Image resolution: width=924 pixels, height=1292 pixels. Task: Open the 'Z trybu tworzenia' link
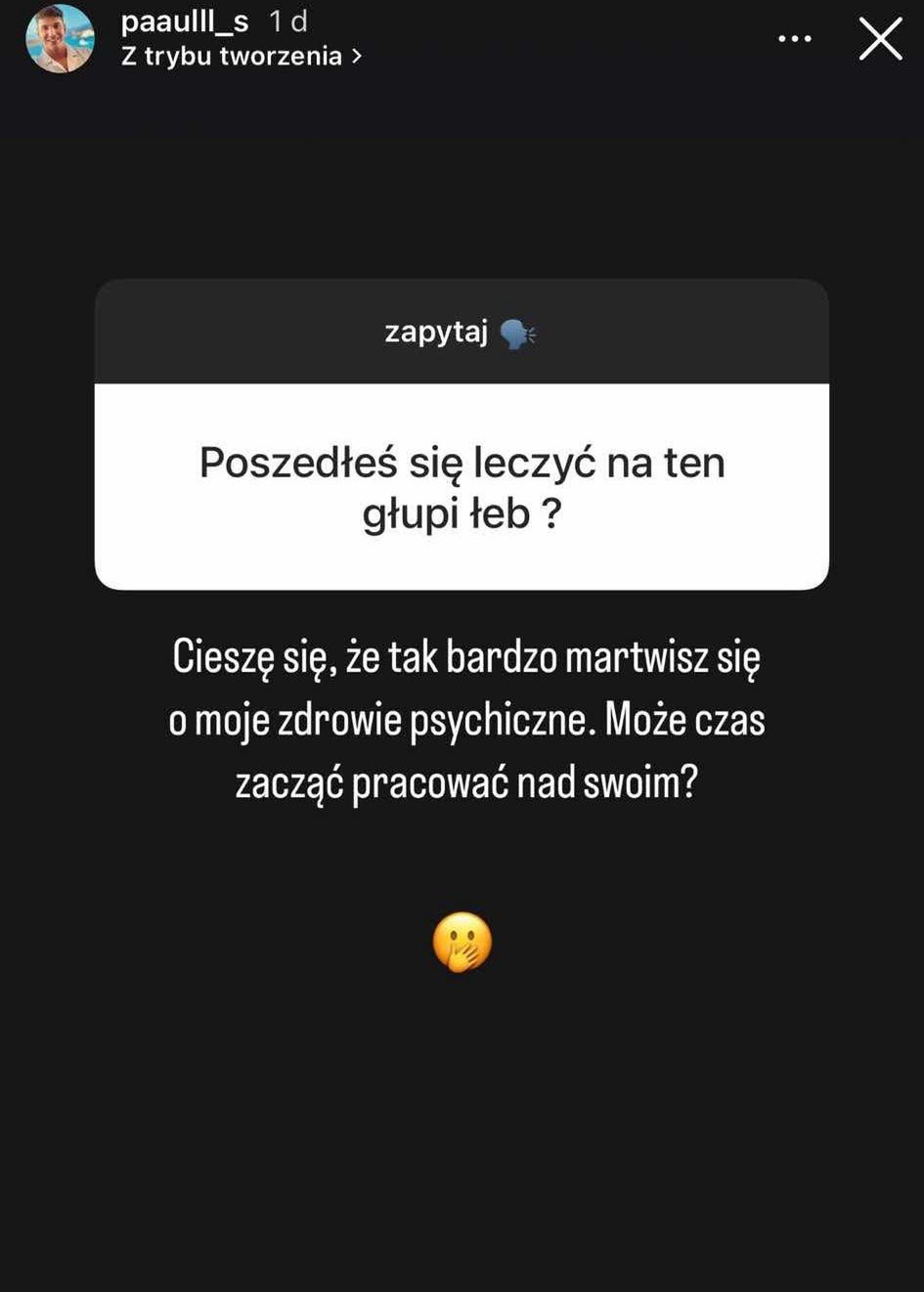click(x=241, y=57)
